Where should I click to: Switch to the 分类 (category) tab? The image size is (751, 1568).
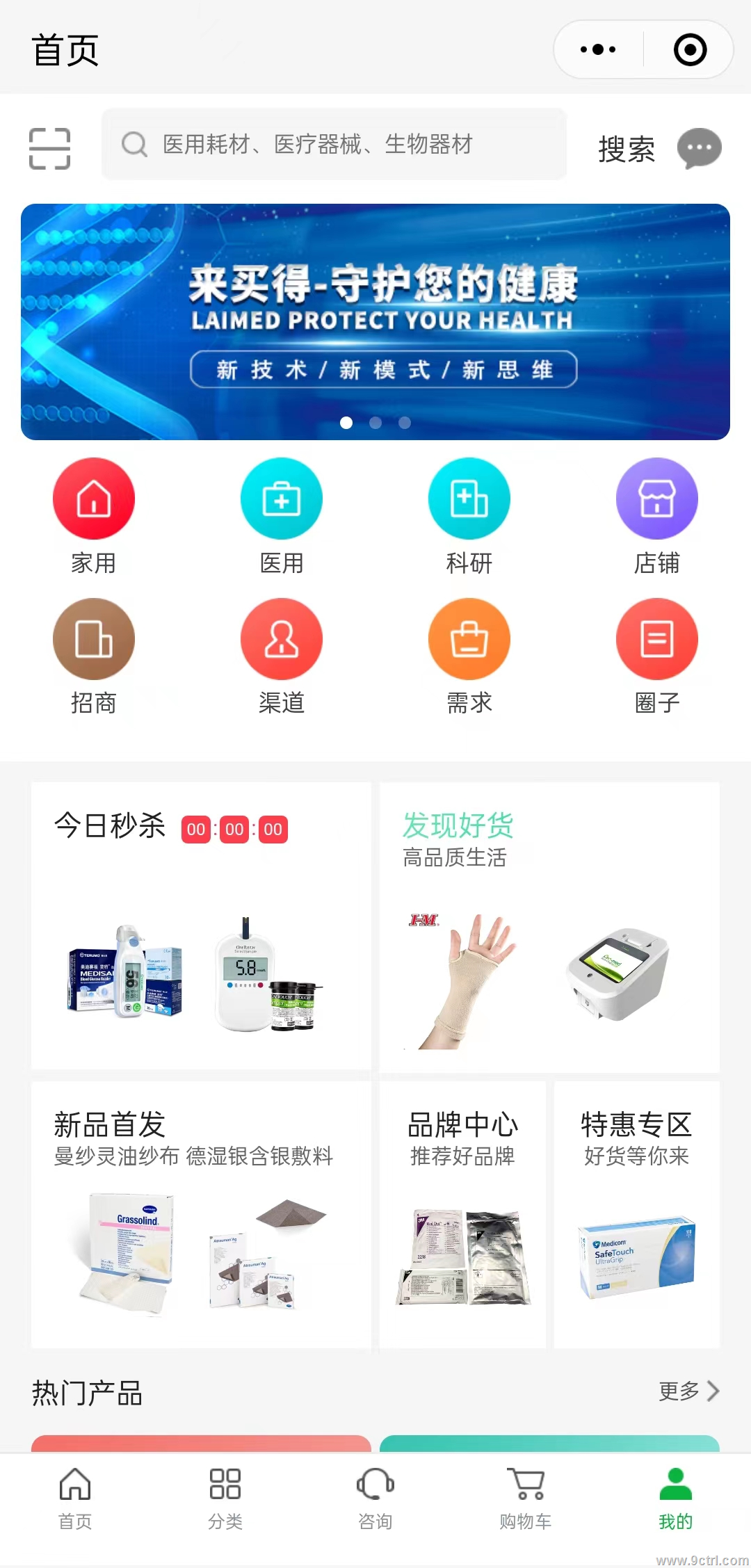coord(224,1502)
